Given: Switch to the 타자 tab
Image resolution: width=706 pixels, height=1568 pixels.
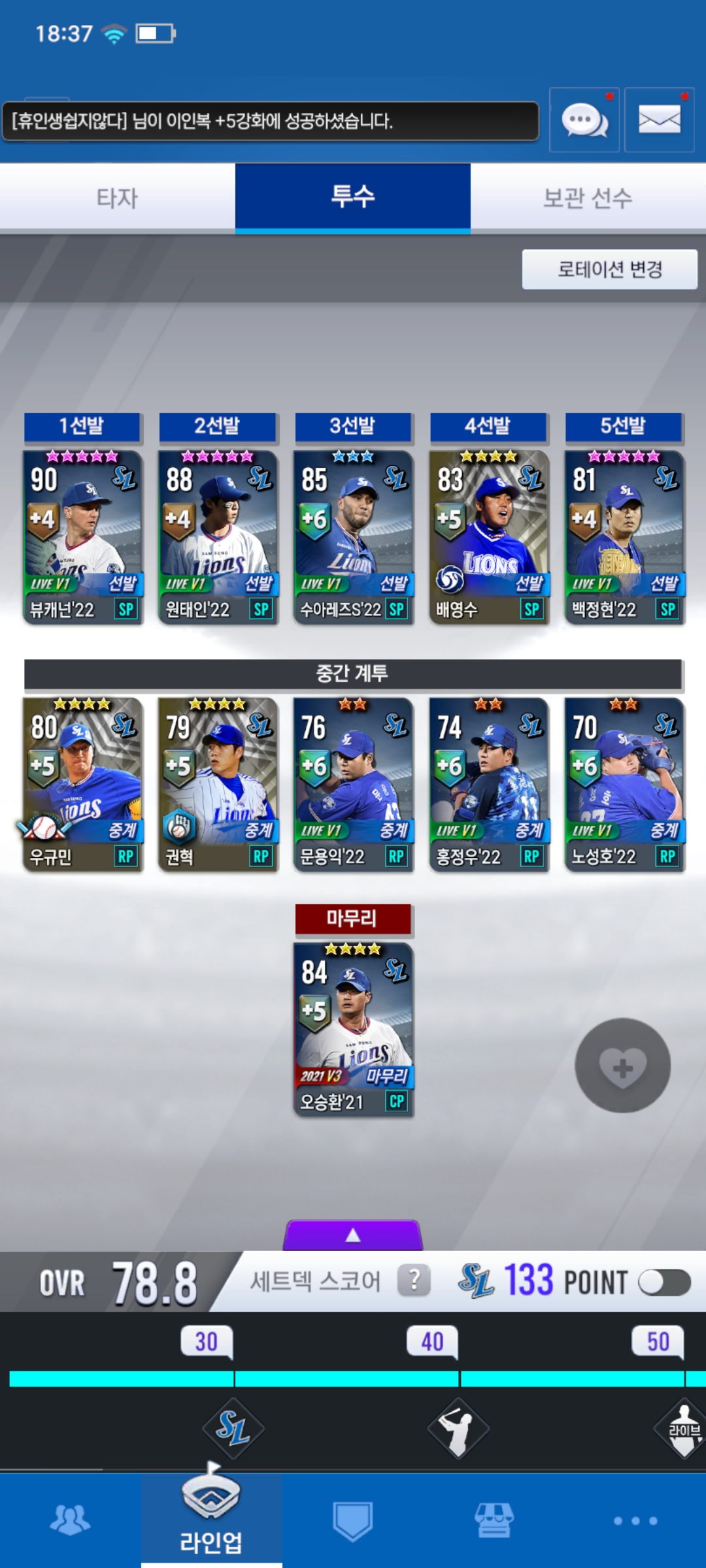Looking at the screenshot, I should (118, 198).
